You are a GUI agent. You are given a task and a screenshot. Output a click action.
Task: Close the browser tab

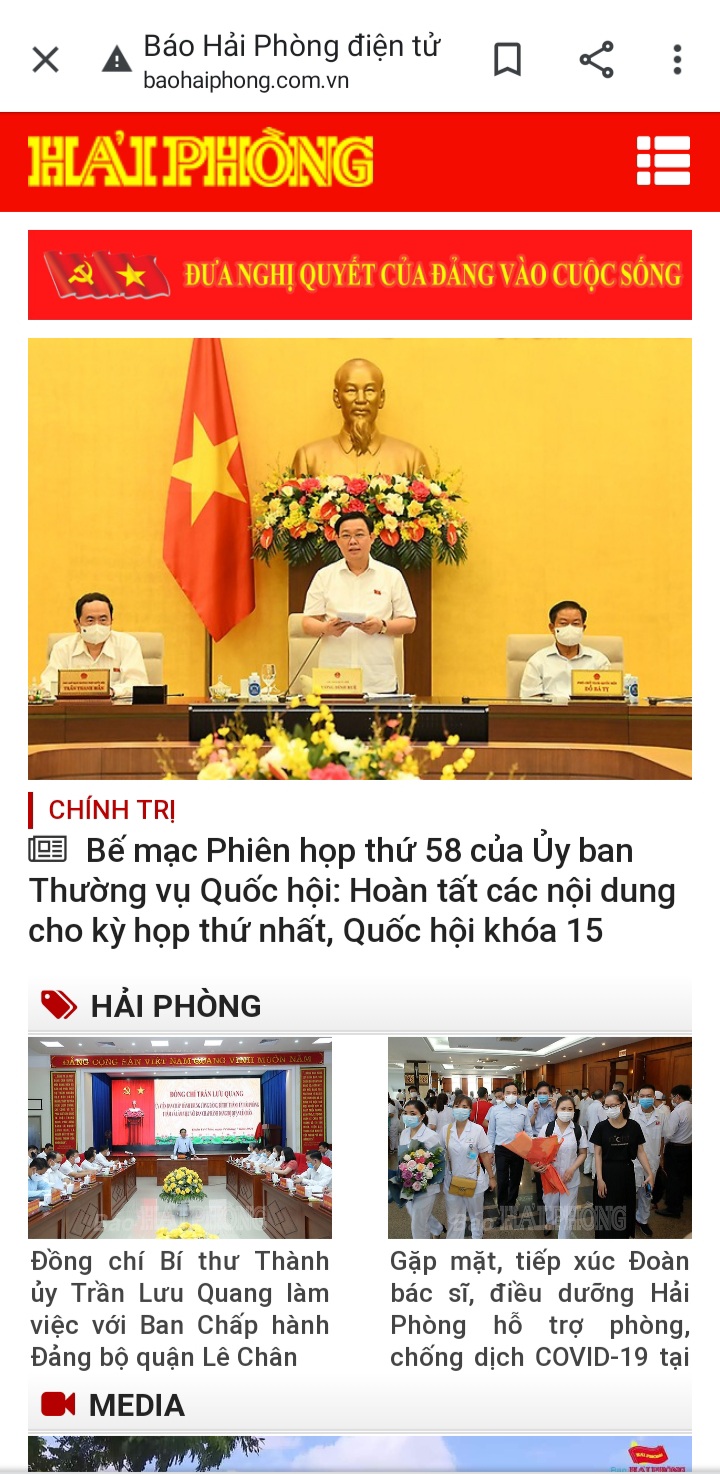pyautogui.click(x=46, y=60)
